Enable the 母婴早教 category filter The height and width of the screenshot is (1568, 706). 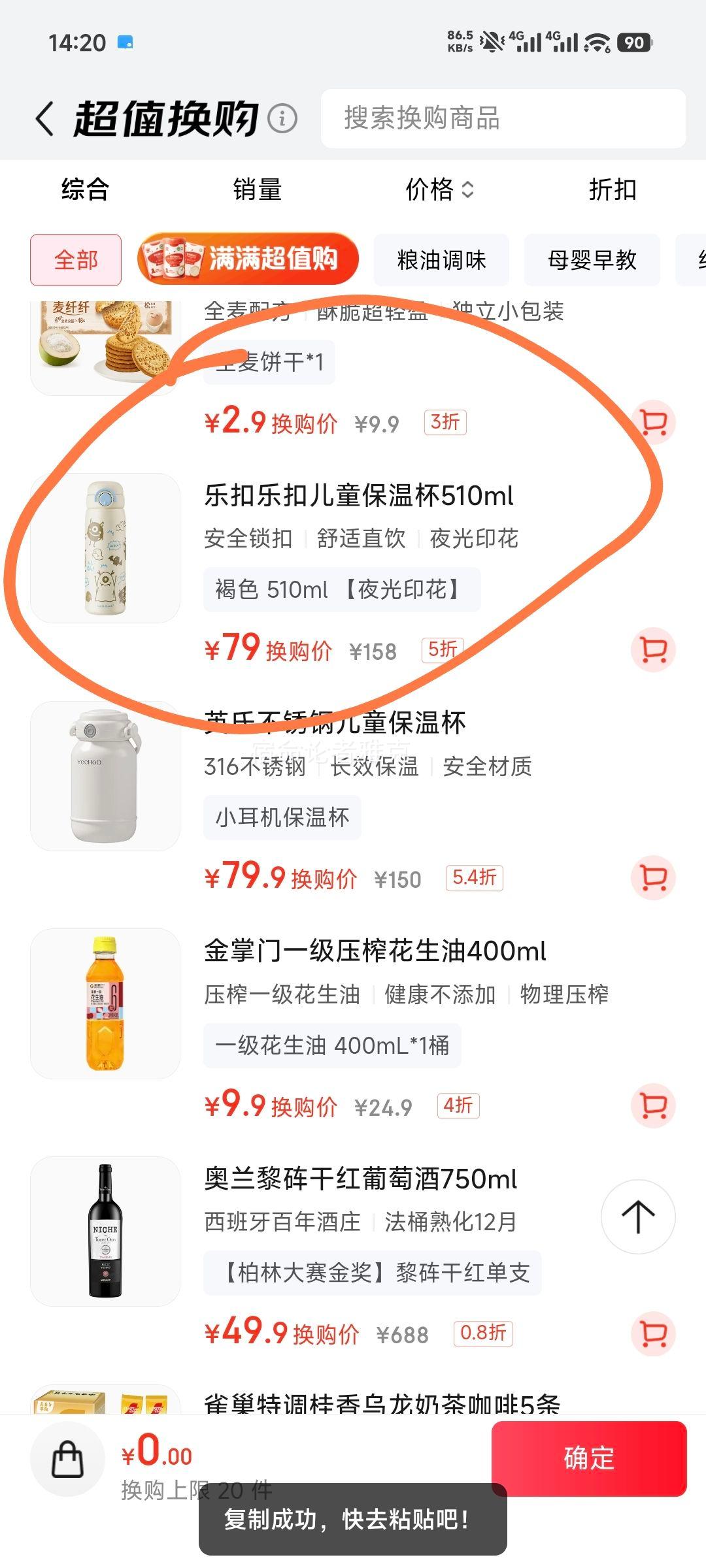coord(592,259)
